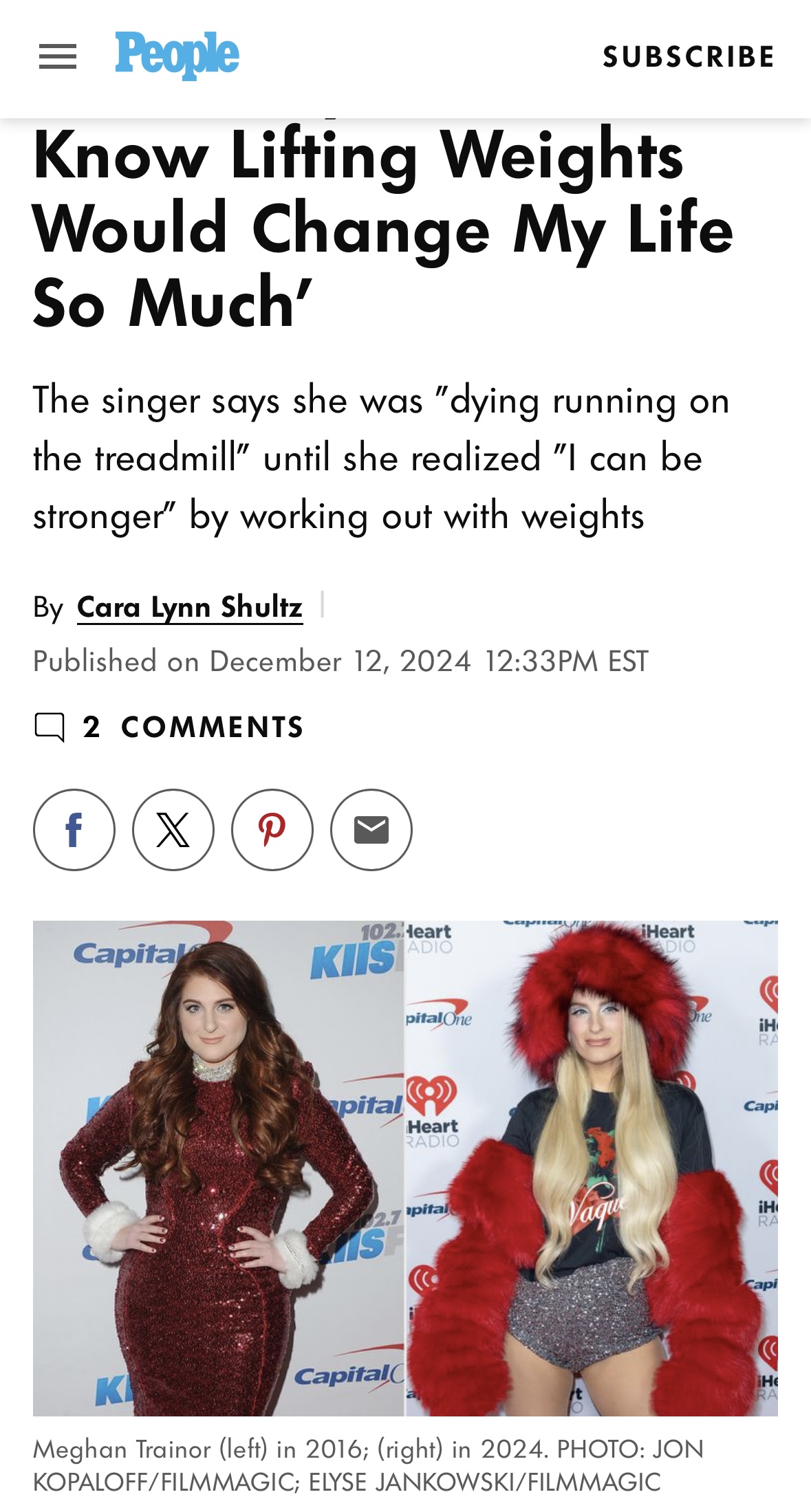This screenshot has width=811, height=1512.
Task: Share article on Facebook
Action: pos(74,829)
